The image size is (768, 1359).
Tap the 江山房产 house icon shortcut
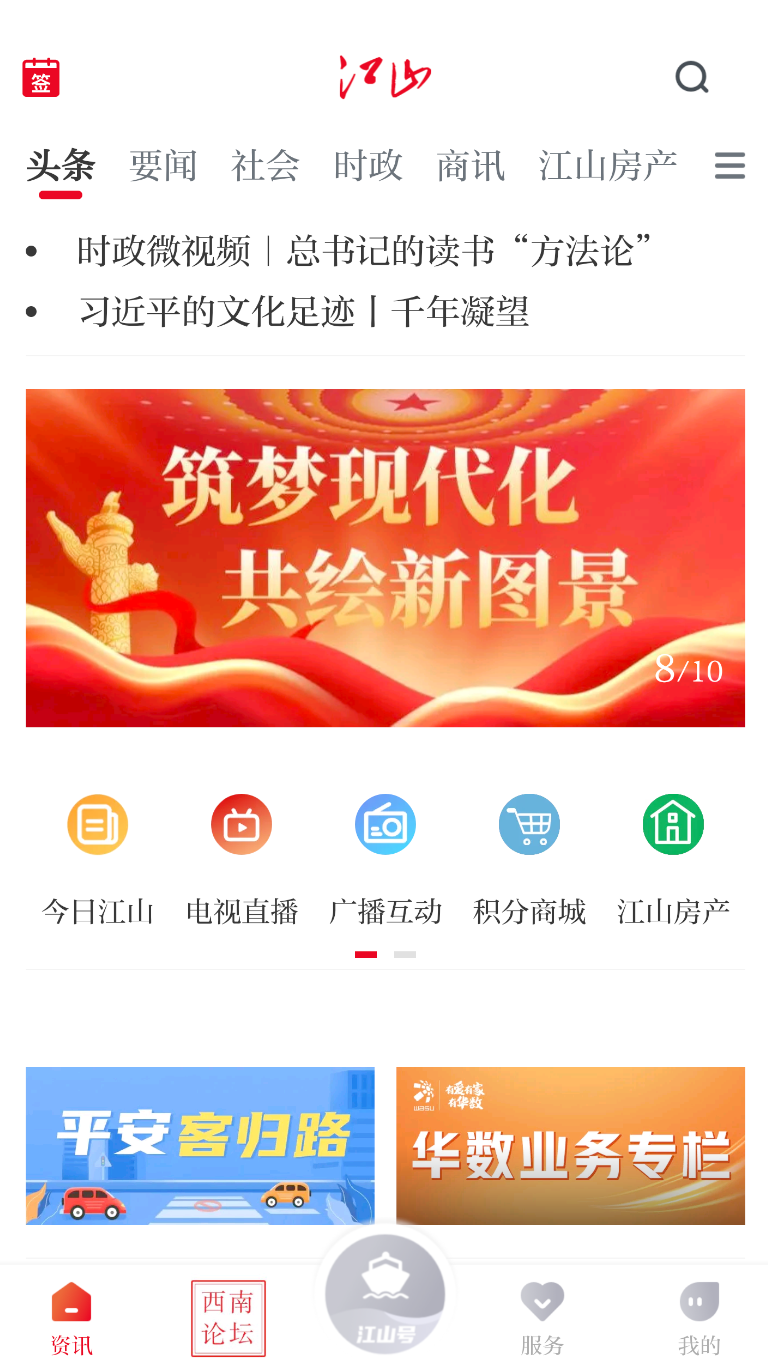673,825
